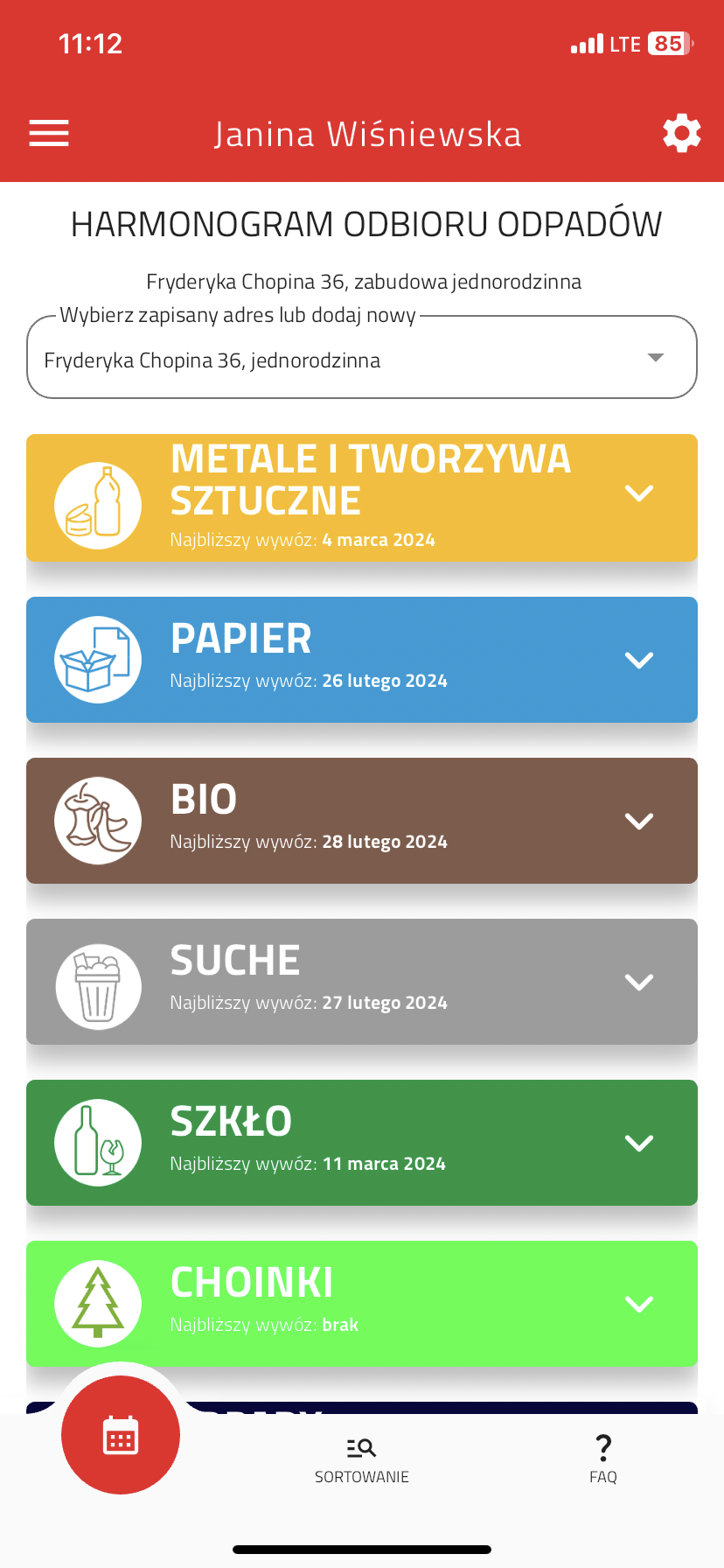
Task: Open the saved address dropdown
Action: (362, 359)
